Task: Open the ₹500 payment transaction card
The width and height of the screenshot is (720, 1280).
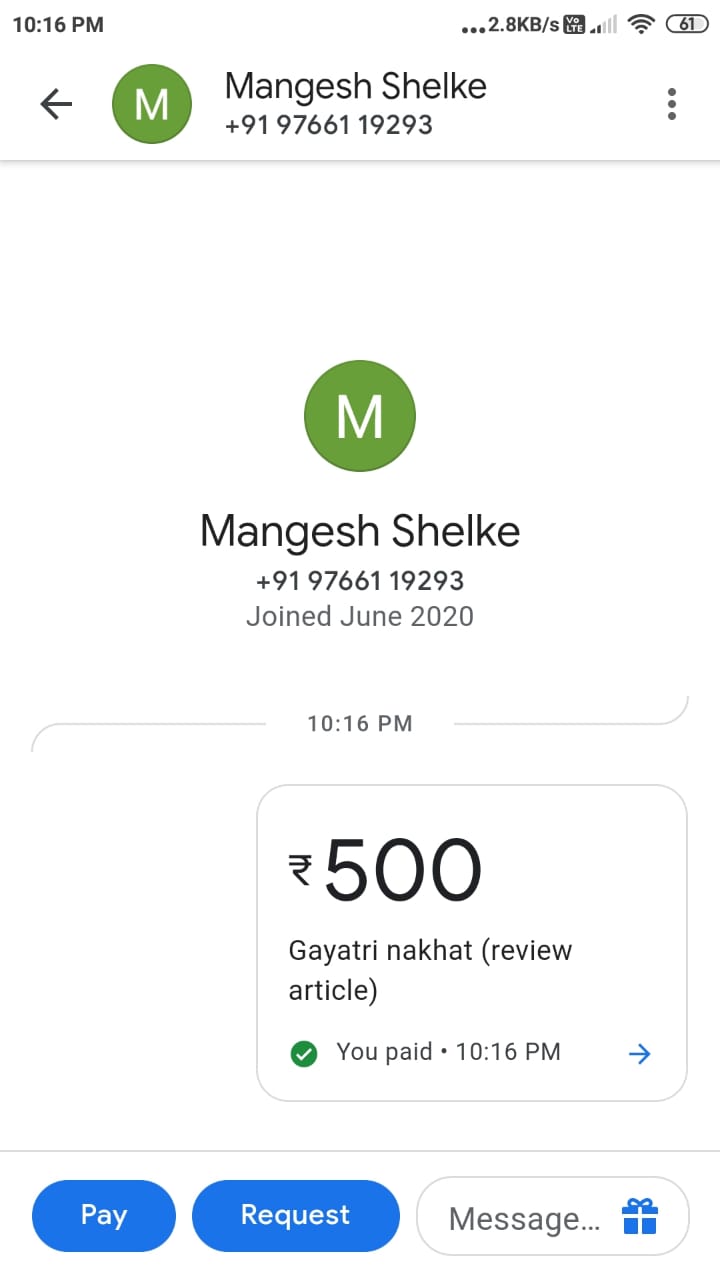Action: click(x=472, y=943)
